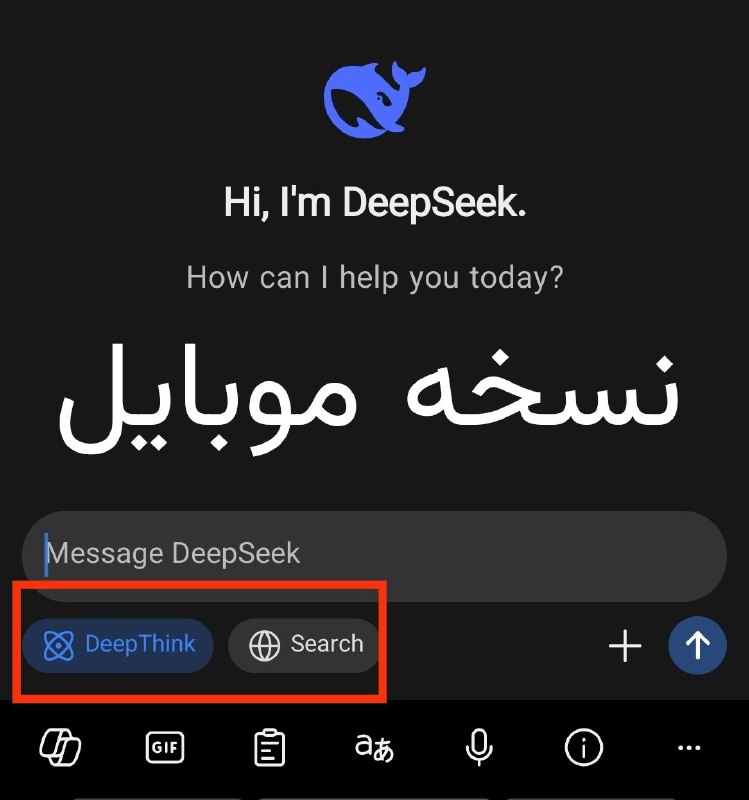Open more keyboard options with three dots
The height and width of the screenshot is (800, 749).
pyautogui.click(x=689, y=747)
